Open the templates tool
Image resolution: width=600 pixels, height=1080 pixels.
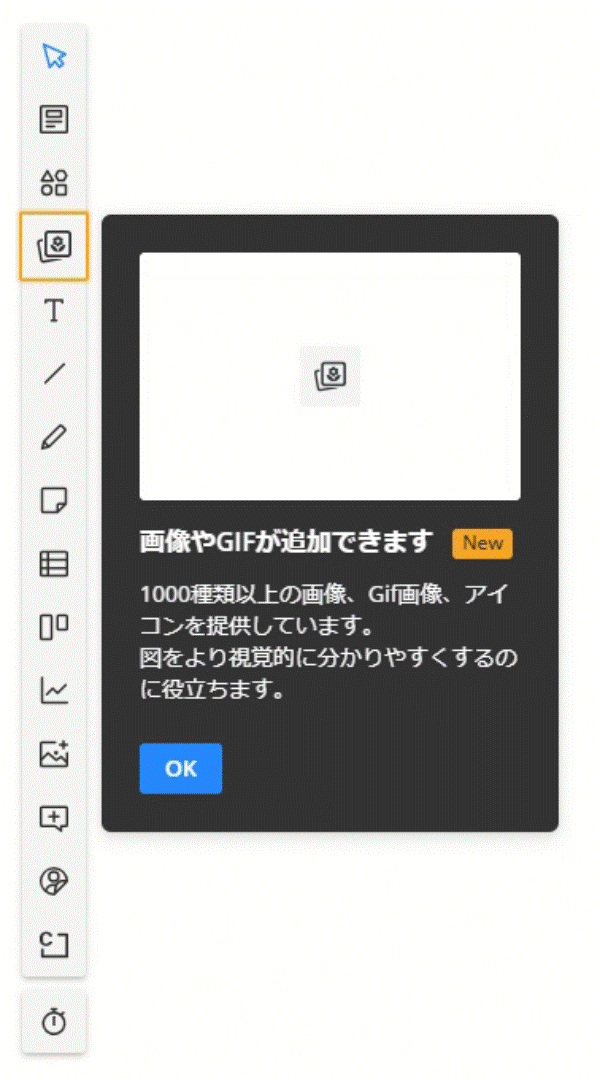[54, 120]
